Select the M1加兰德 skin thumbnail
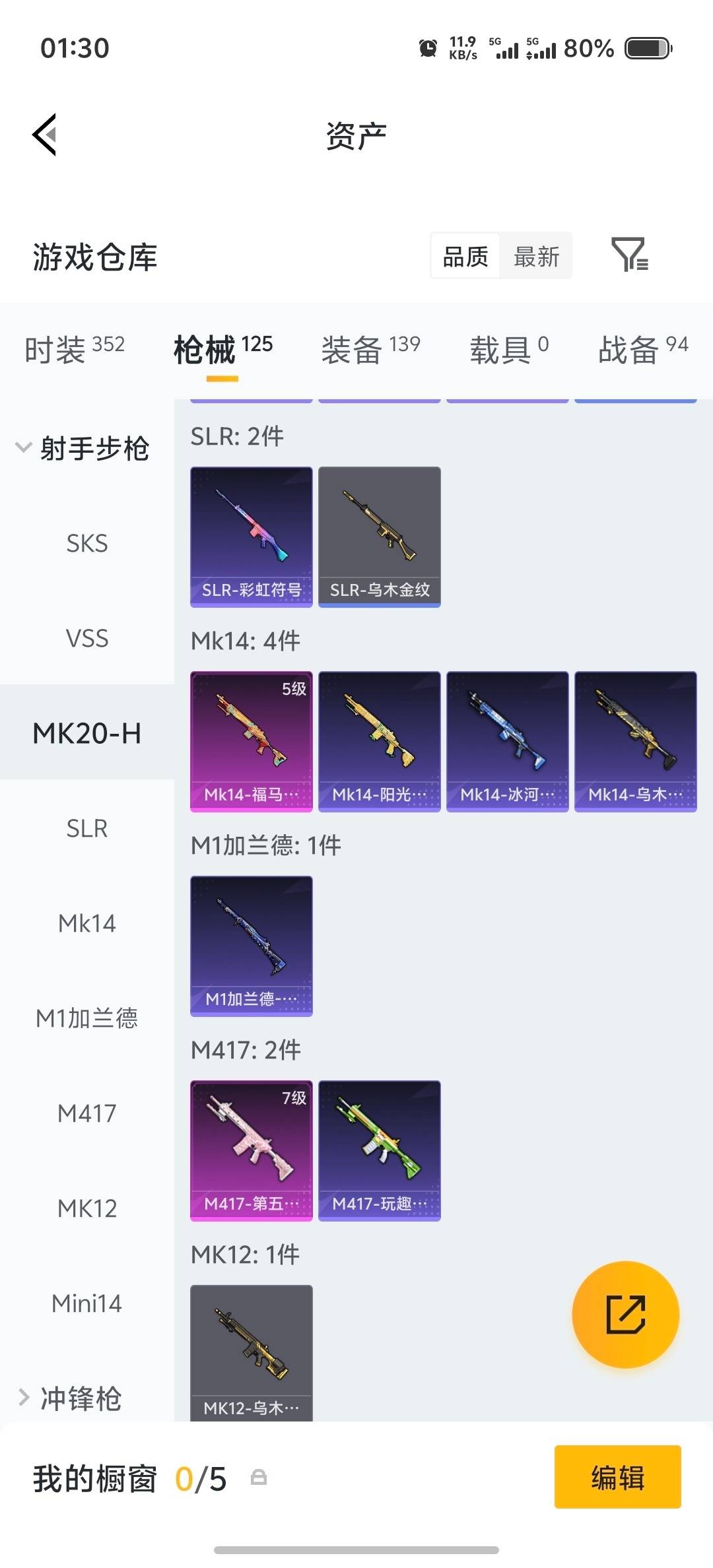713x1568 pixels. pos(251,946)
